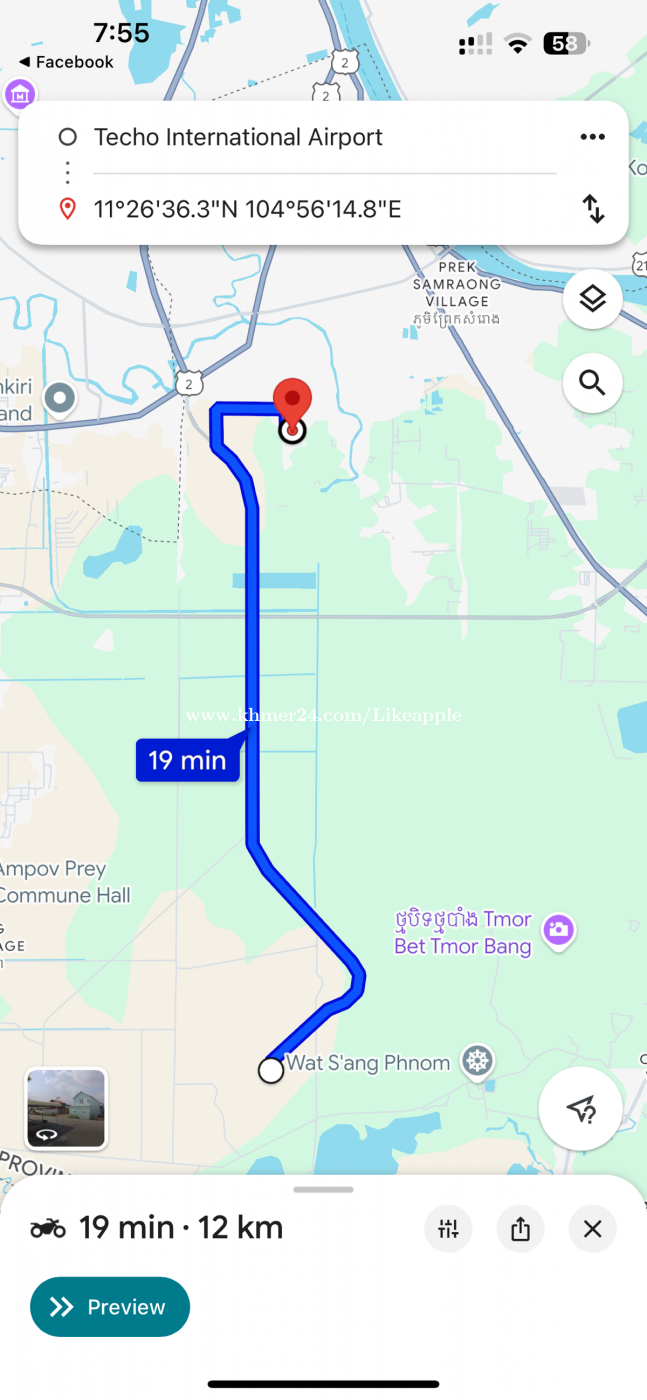Tap the my-location arrow button

[580, 1108]
